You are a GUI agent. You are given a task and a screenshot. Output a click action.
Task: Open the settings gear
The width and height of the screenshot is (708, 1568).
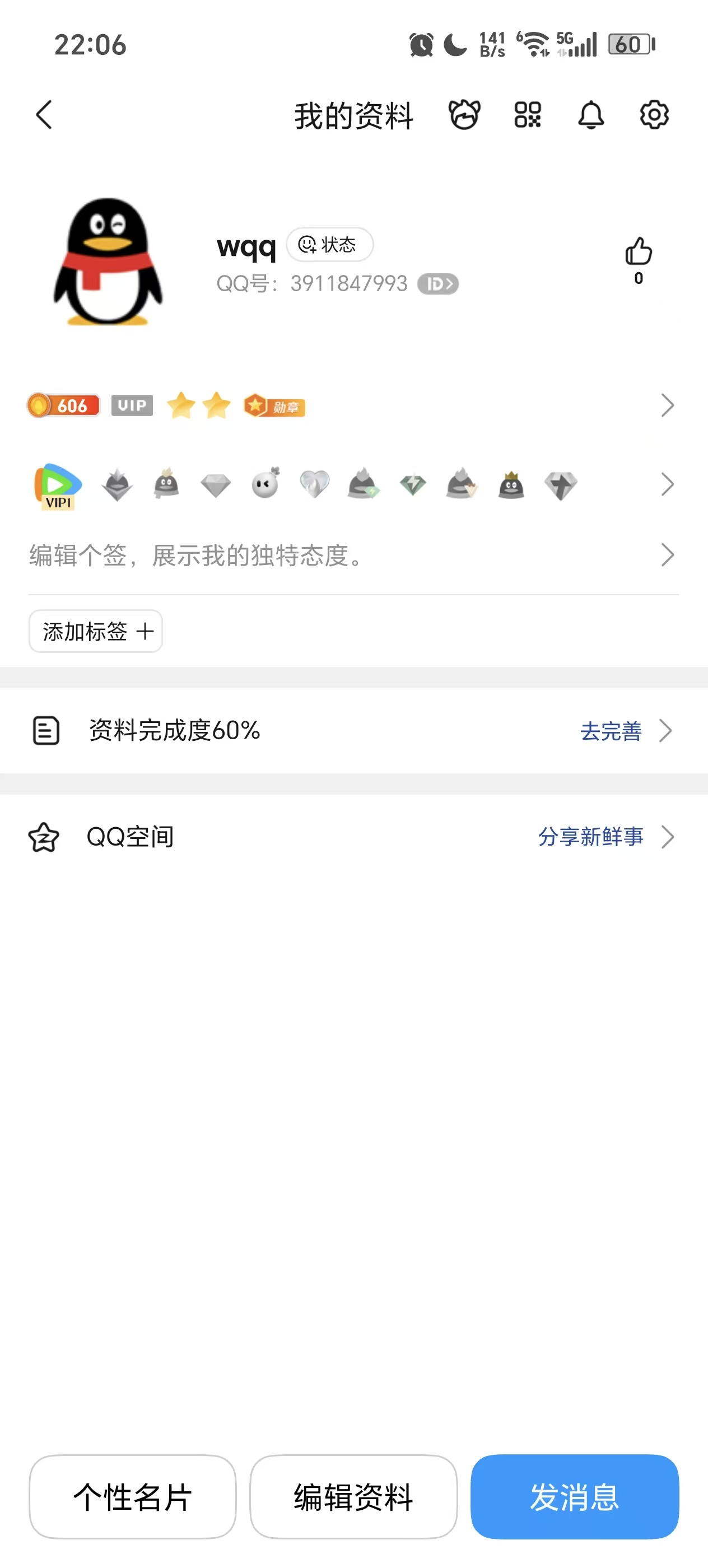654,114
